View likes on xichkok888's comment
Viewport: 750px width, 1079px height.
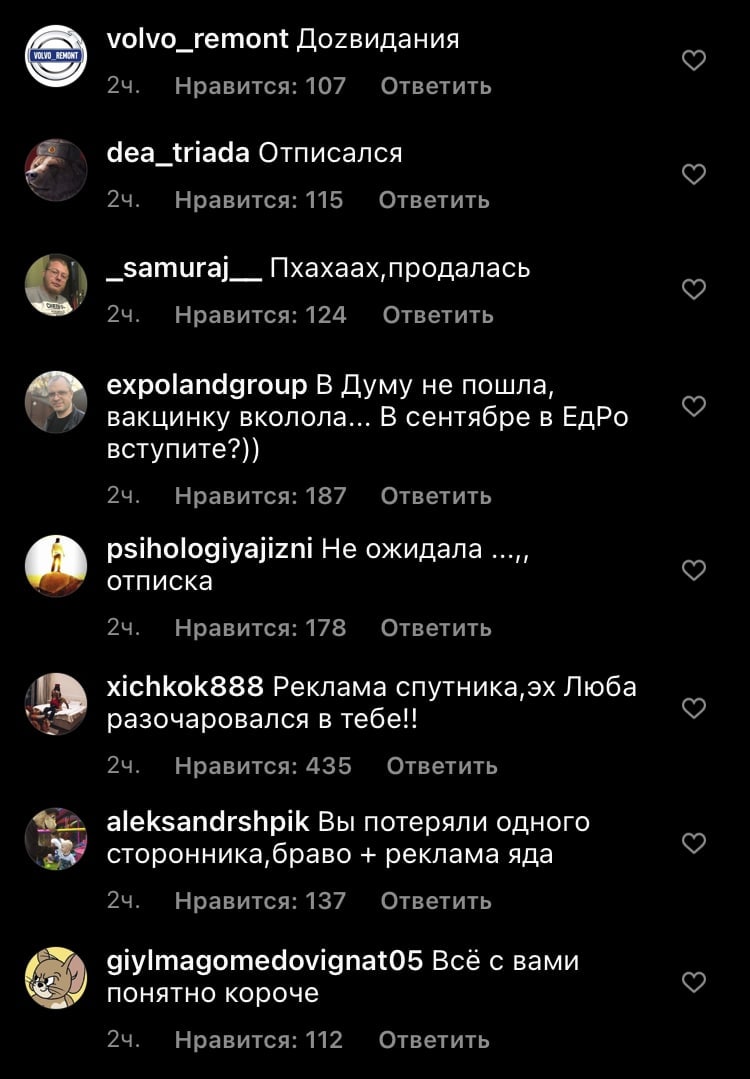click(262, 766)
